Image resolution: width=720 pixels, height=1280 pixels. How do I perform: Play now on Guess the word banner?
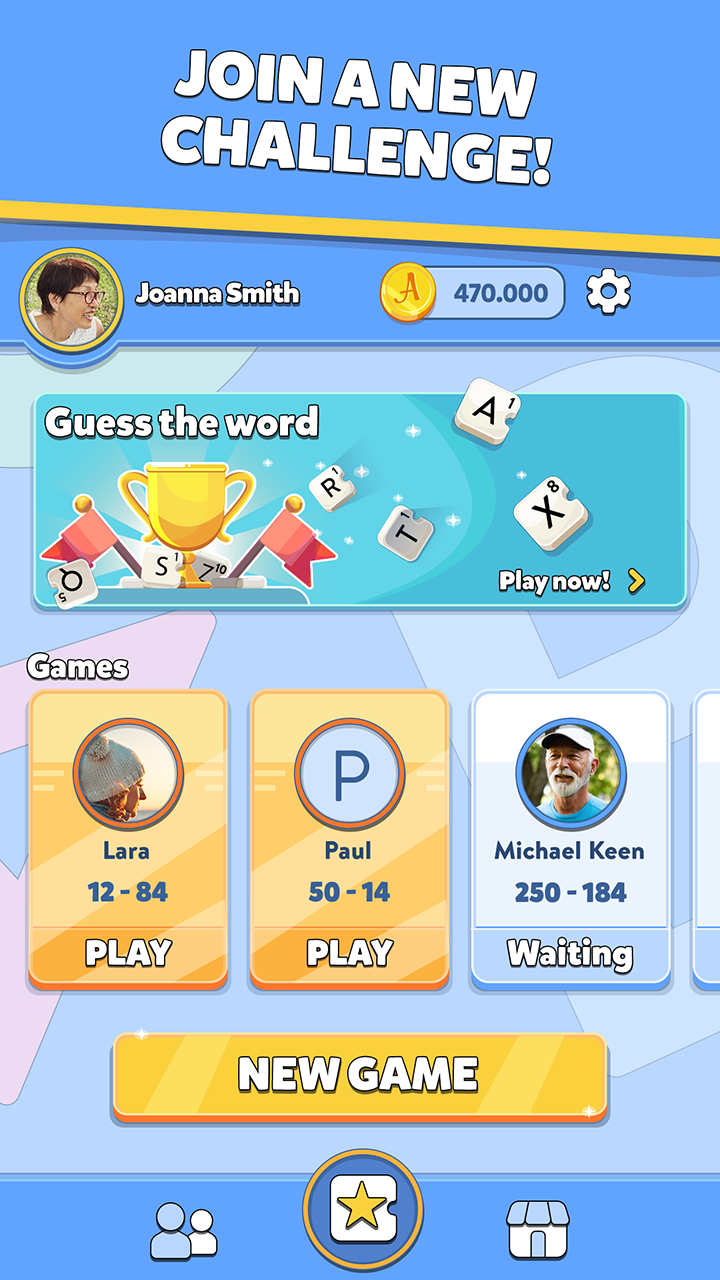click(572, 581)
